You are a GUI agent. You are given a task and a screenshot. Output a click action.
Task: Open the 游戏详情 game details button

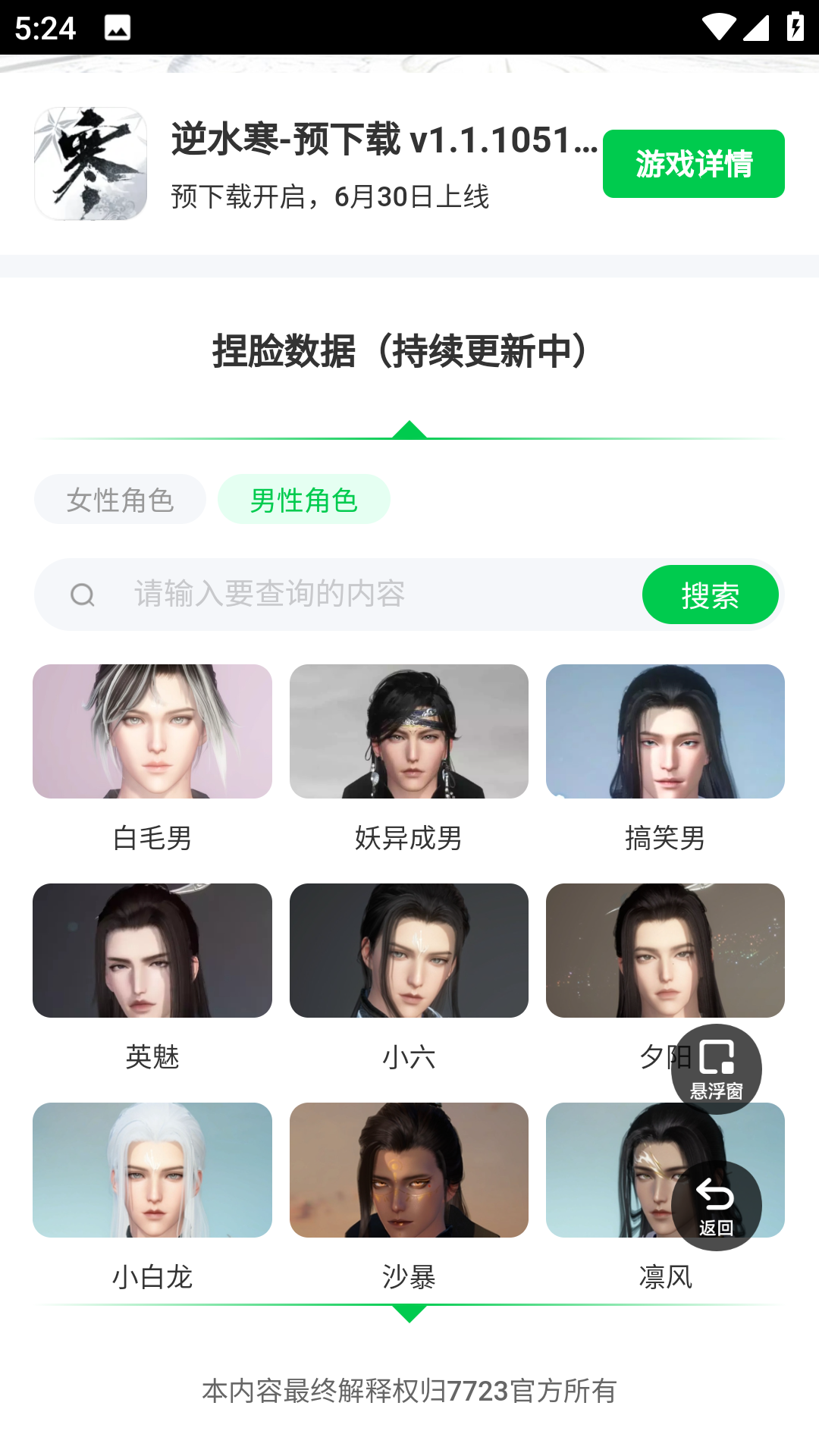click(x=693, y=164)
